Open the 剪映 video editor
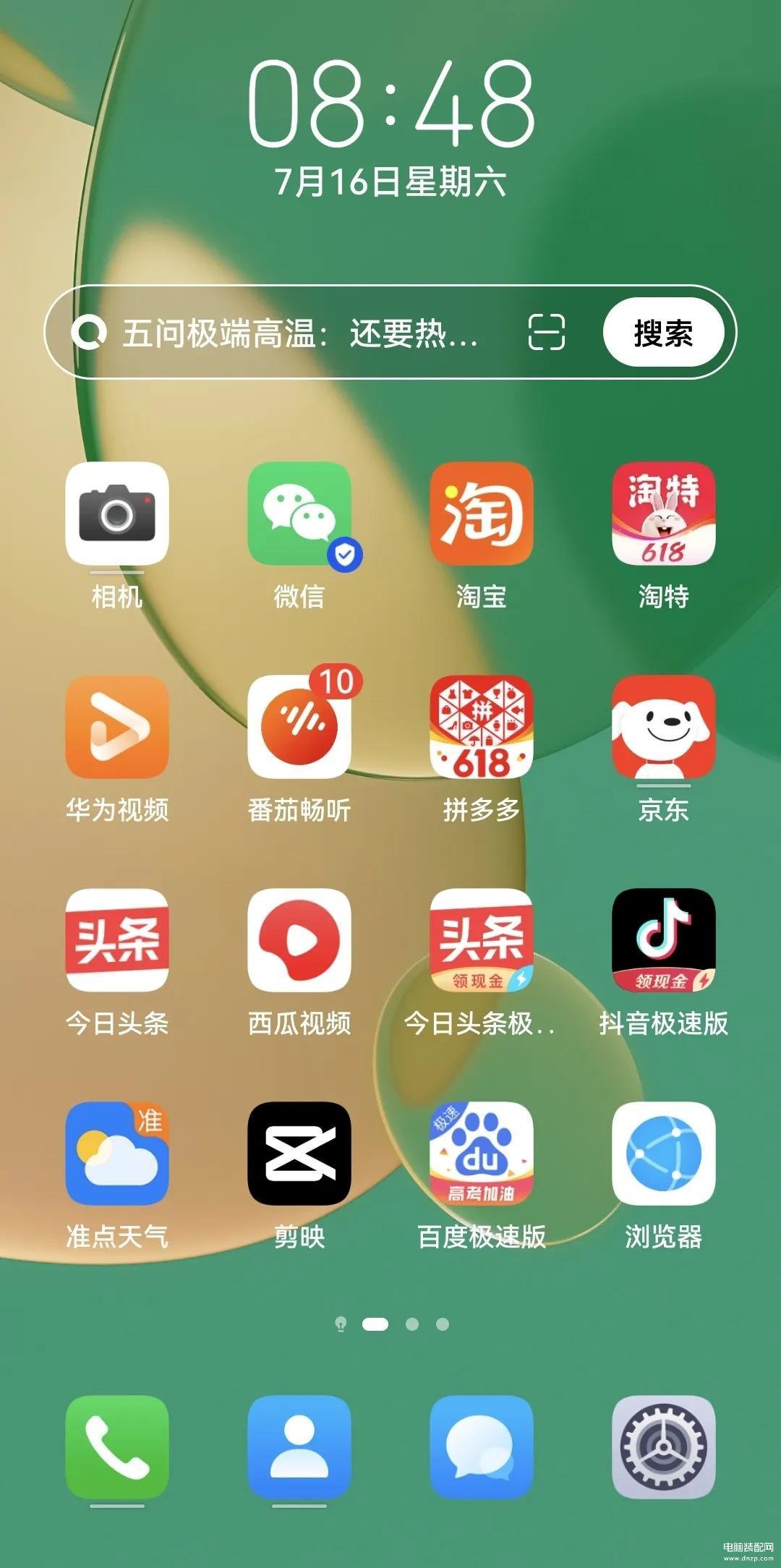781x1568 pixels. coord(299,1154)
